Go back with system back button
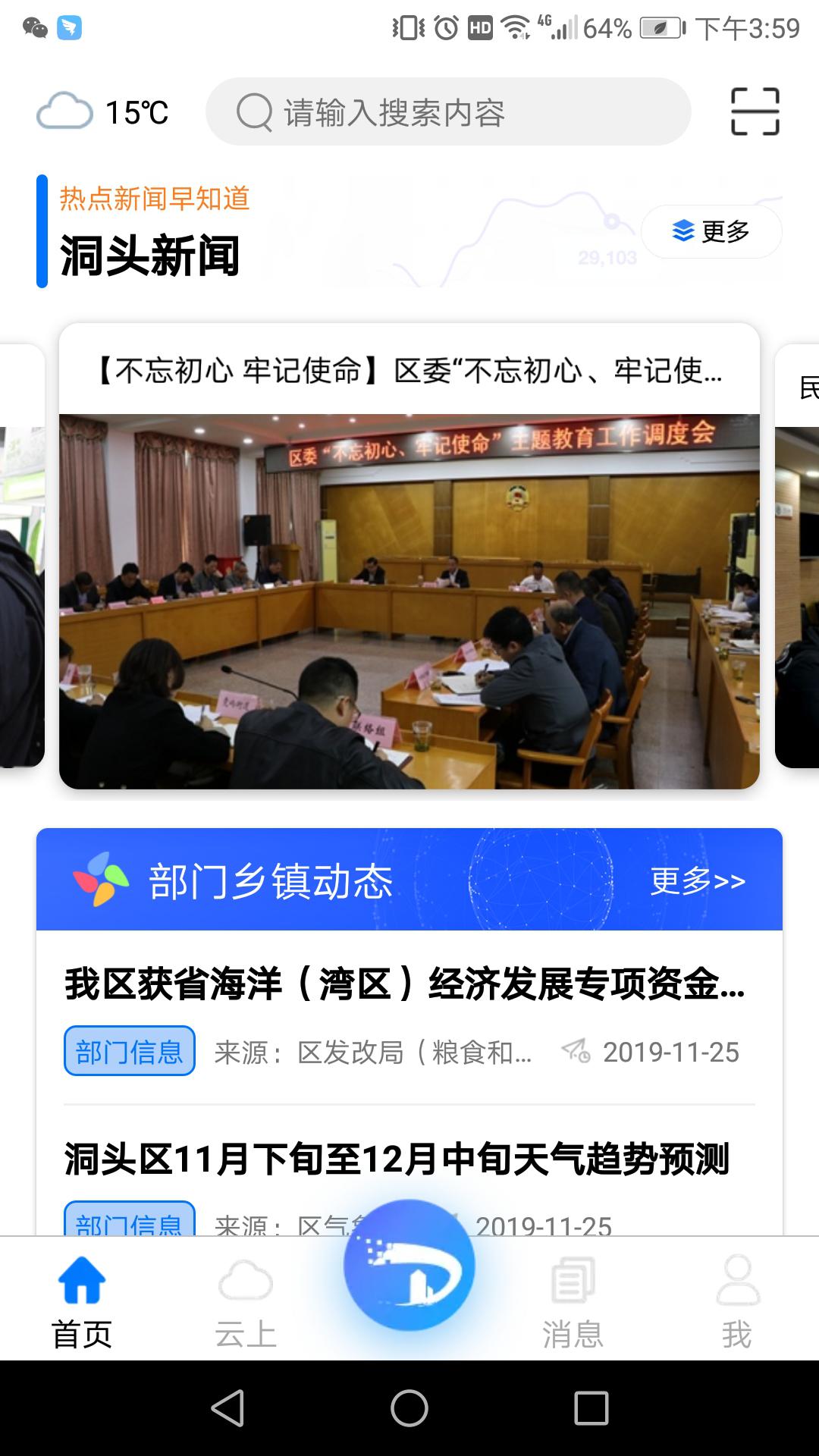This screenshot has height=1456, width=819. click(x=227, y=1408)
